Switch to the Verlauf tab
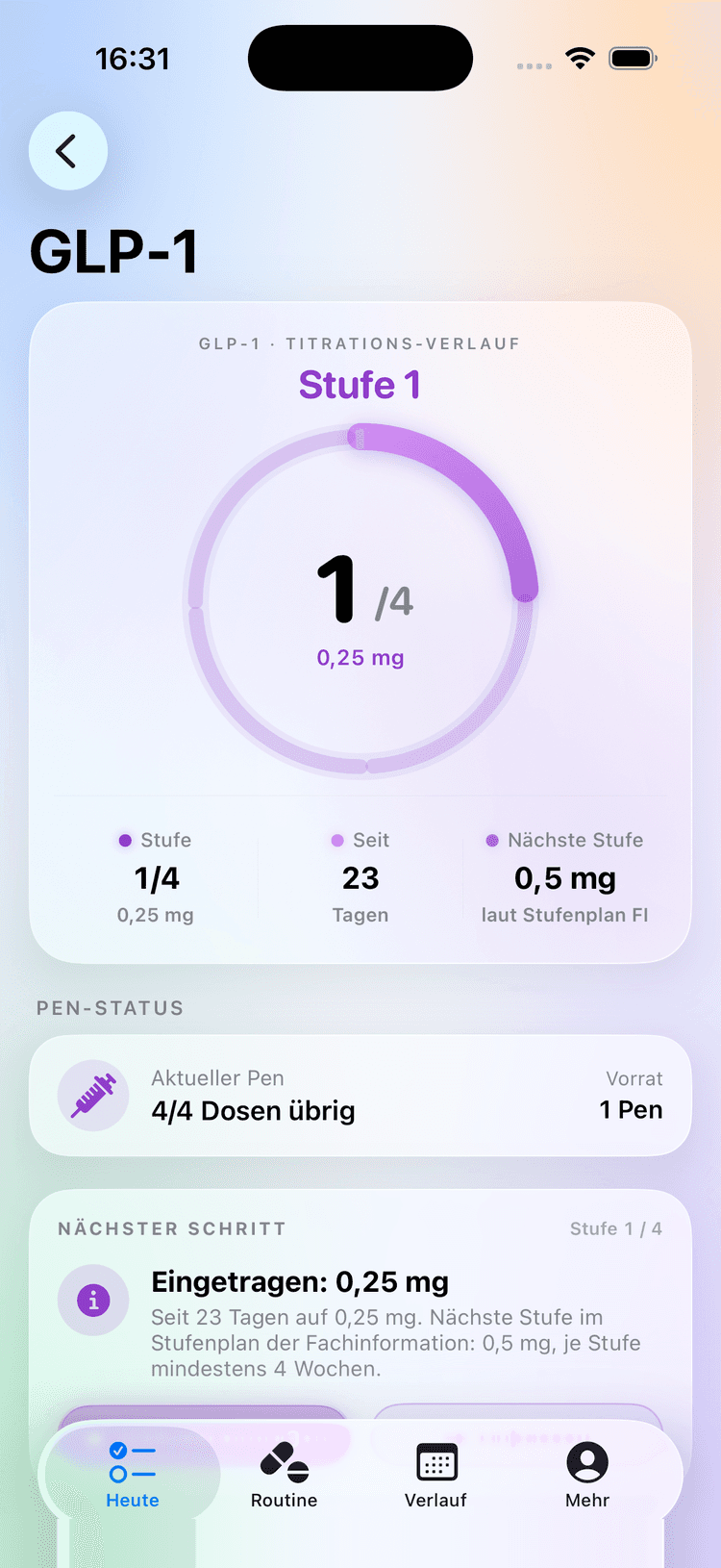The height and width of the screenshot is (1568, 721). tap(435, 1475)
